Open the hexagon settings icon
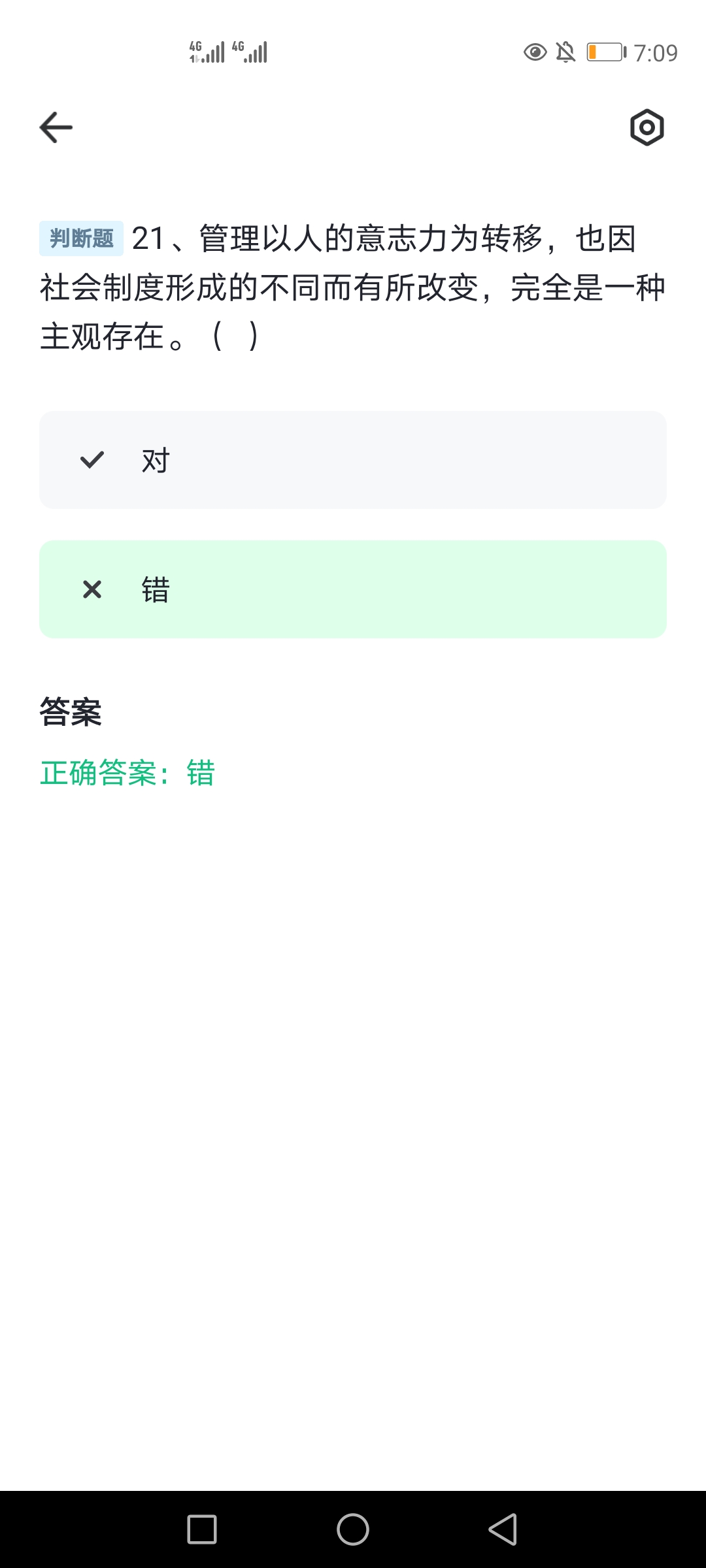The height and width of the screenshot is (1568, 706). point(647,127)
